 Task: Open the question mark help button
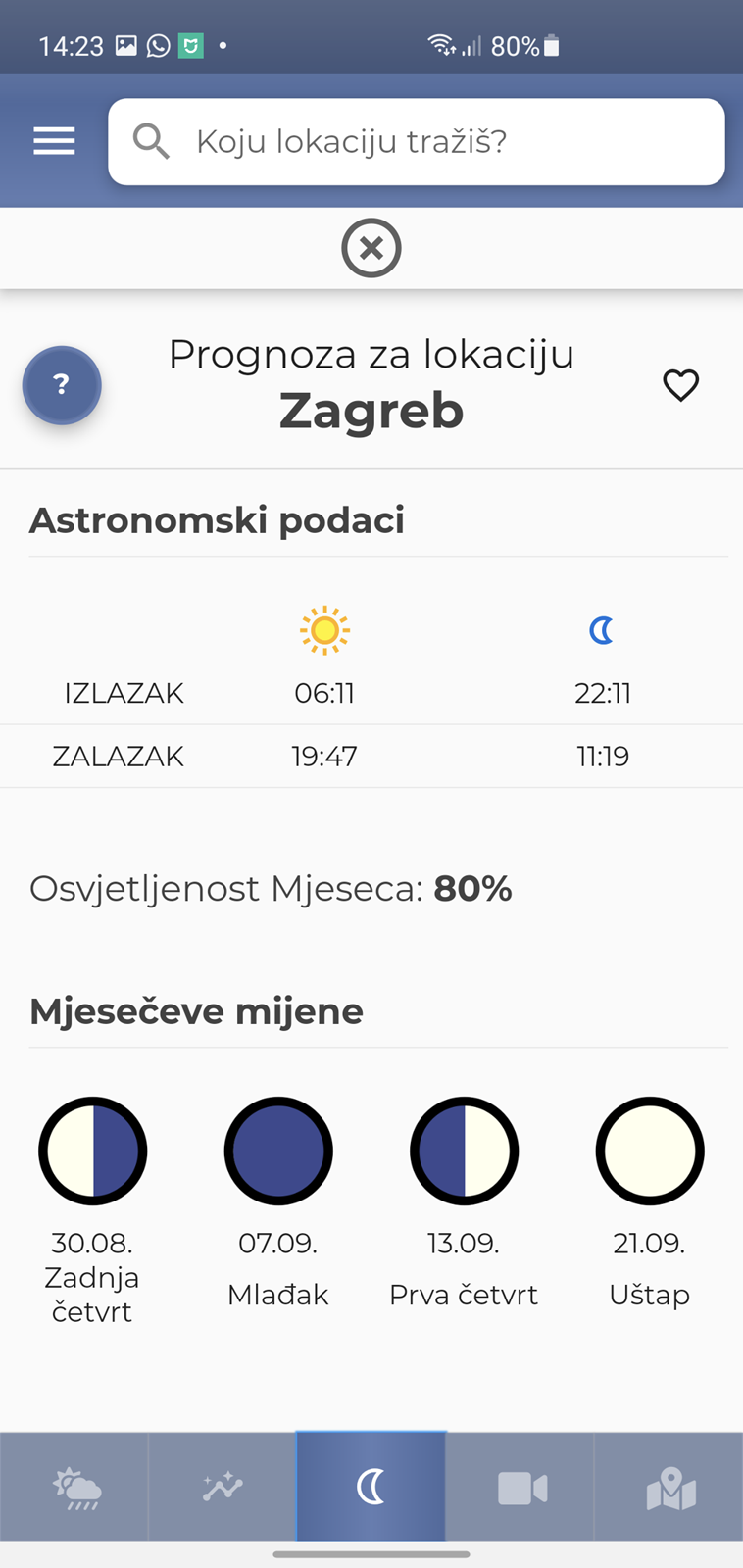coord(62,385)
